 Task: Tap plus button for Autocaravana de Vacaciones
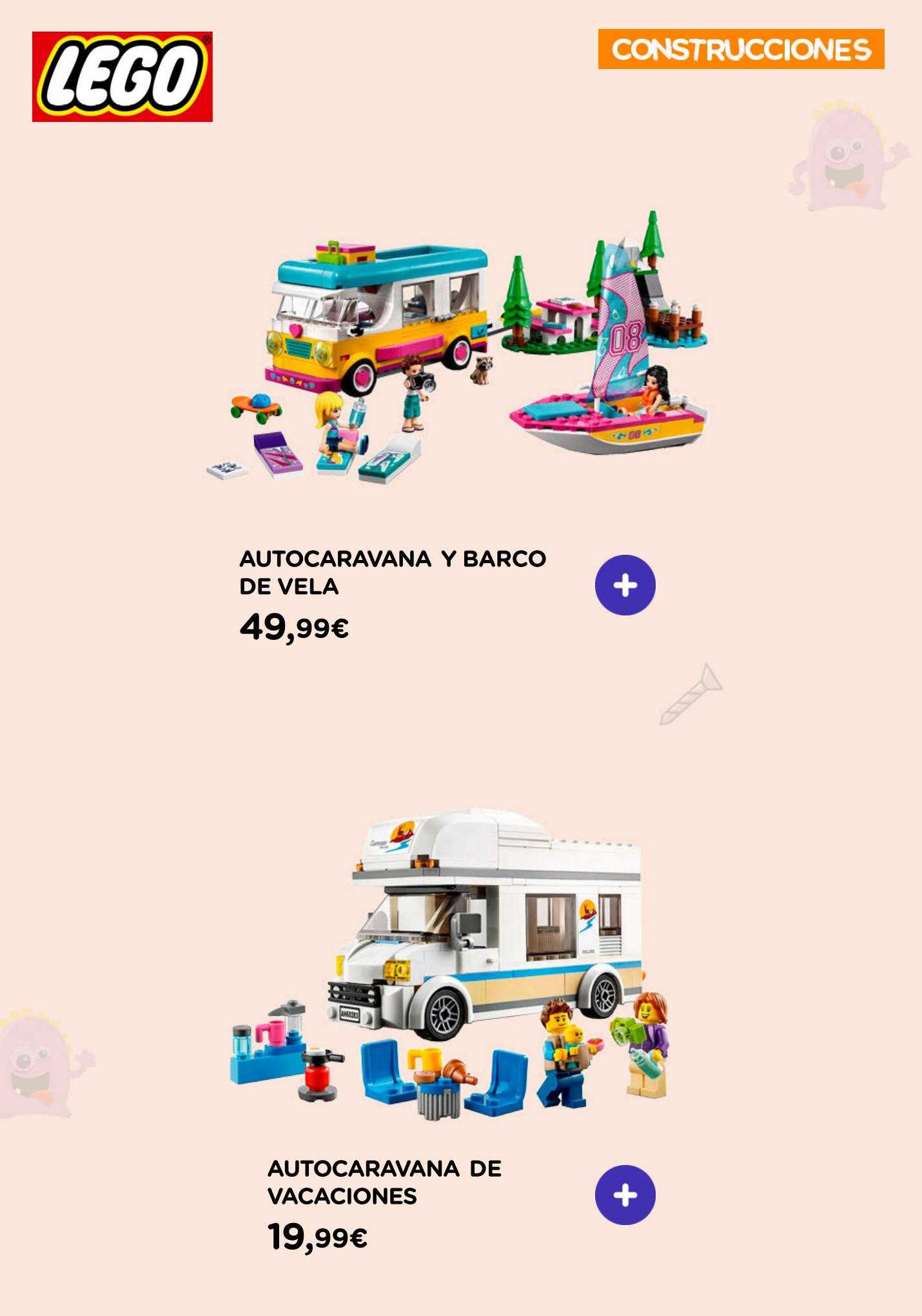pyautogui.click(x=625, y=1195)
